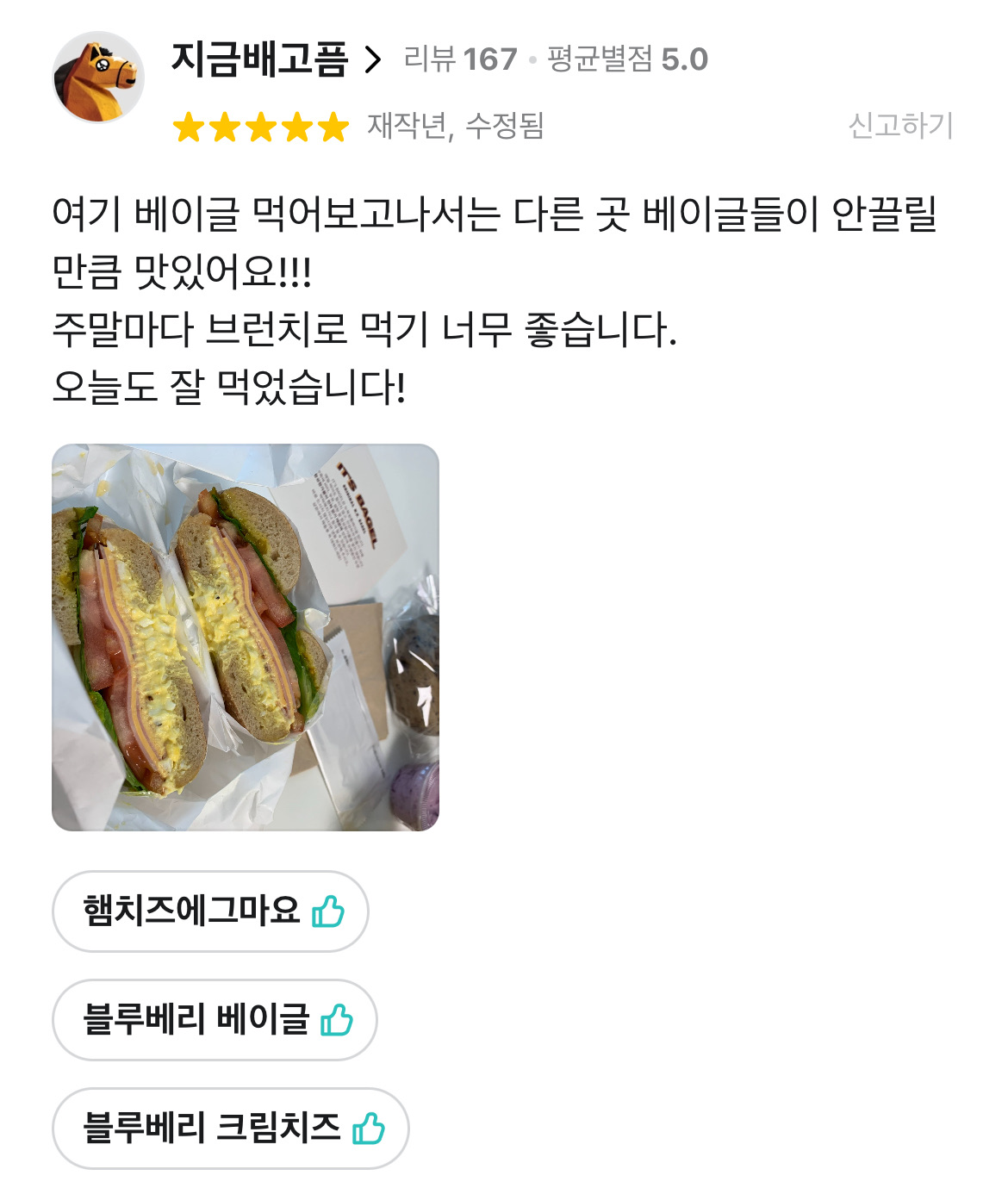Report this review with 신고하기

click(900, 126)
